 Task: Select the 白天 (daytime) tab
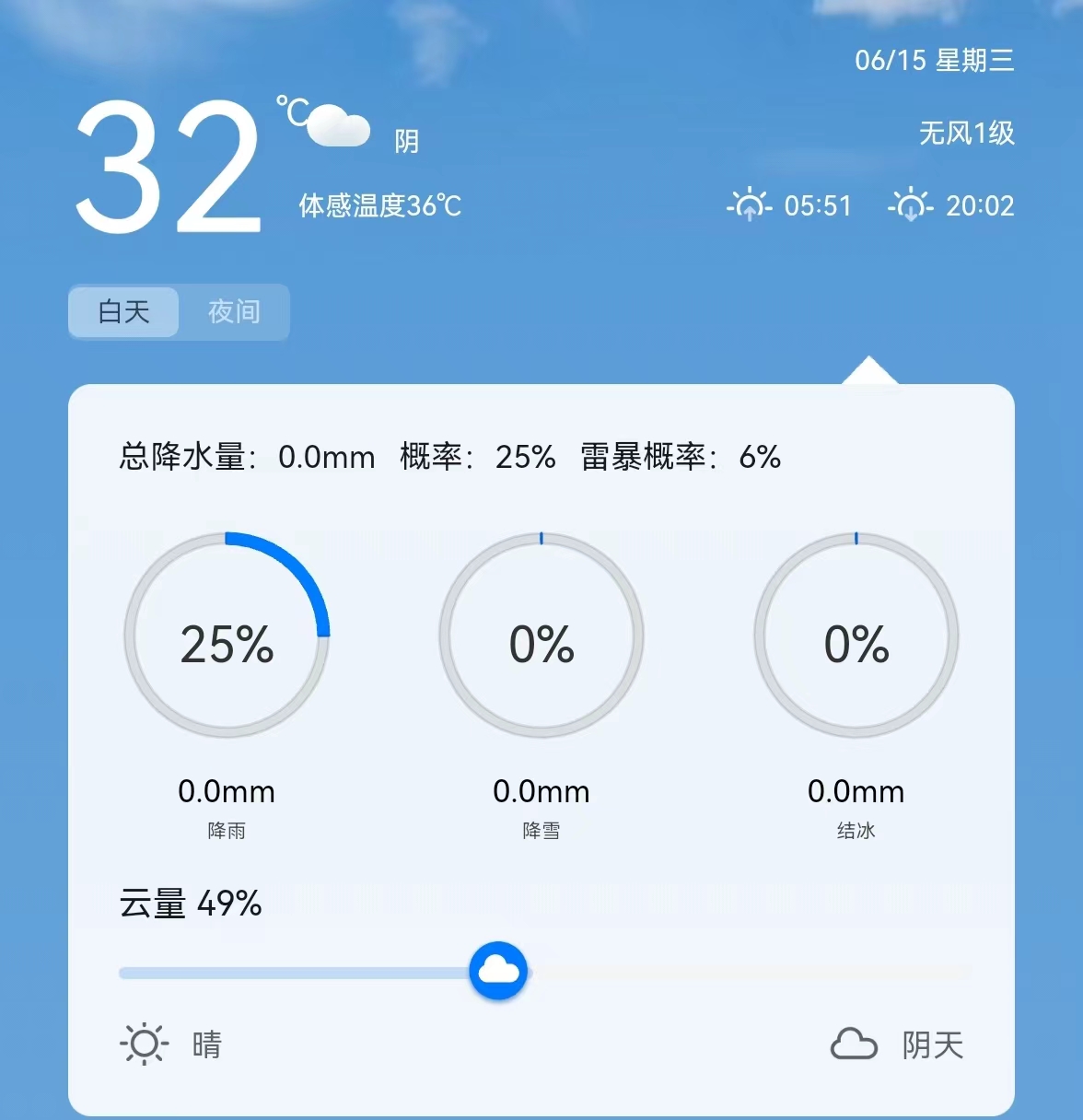[x=124, y=312]
